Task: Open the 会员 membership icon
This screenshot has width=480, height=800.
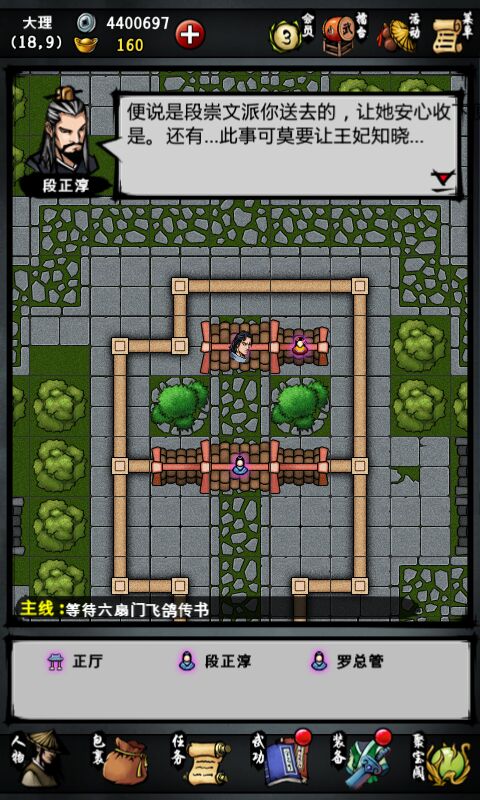Action: pyautogui.click(x=292, y=34)
